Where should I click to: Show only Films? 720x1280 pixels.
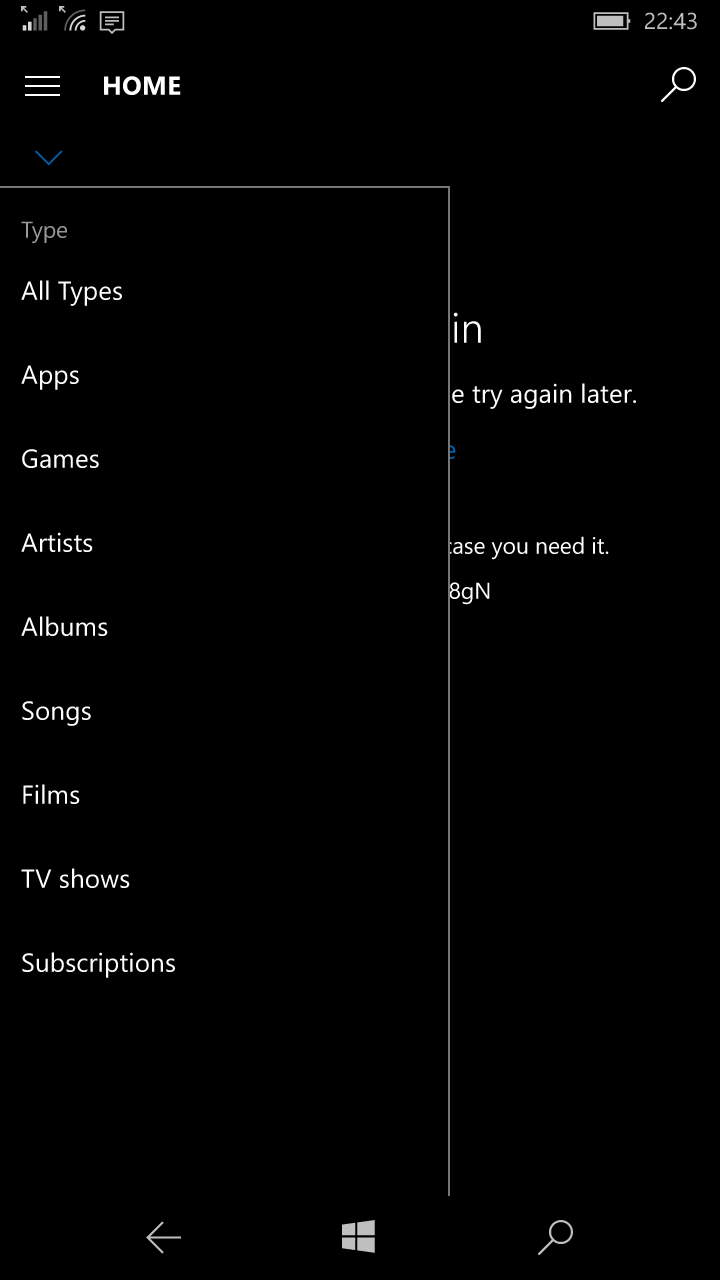tap(224, 795)
